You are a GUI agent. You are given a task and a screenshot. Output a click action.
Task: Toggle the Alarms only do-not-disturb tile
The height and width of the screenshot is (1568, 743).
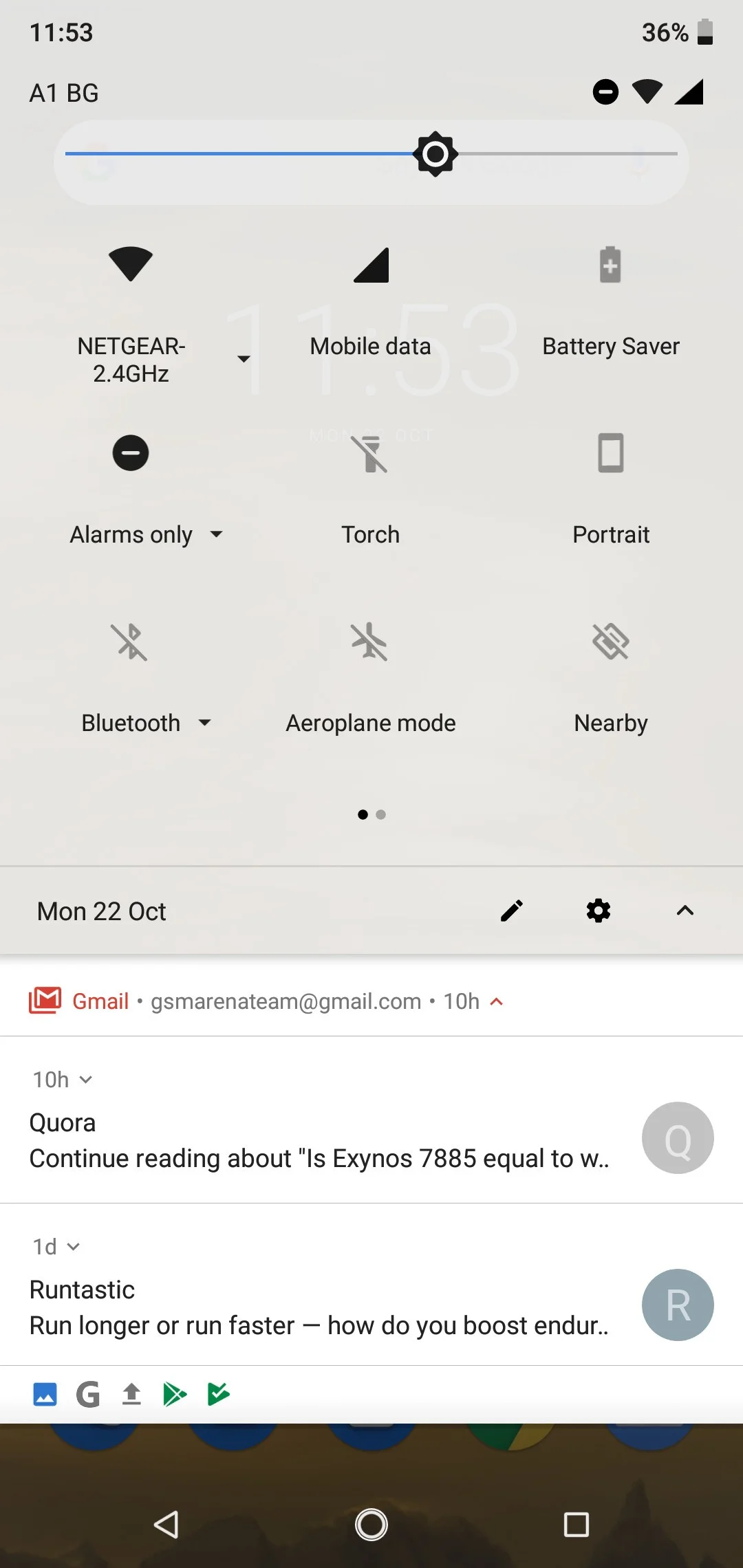pyautogui.click(x=130, y=453)
